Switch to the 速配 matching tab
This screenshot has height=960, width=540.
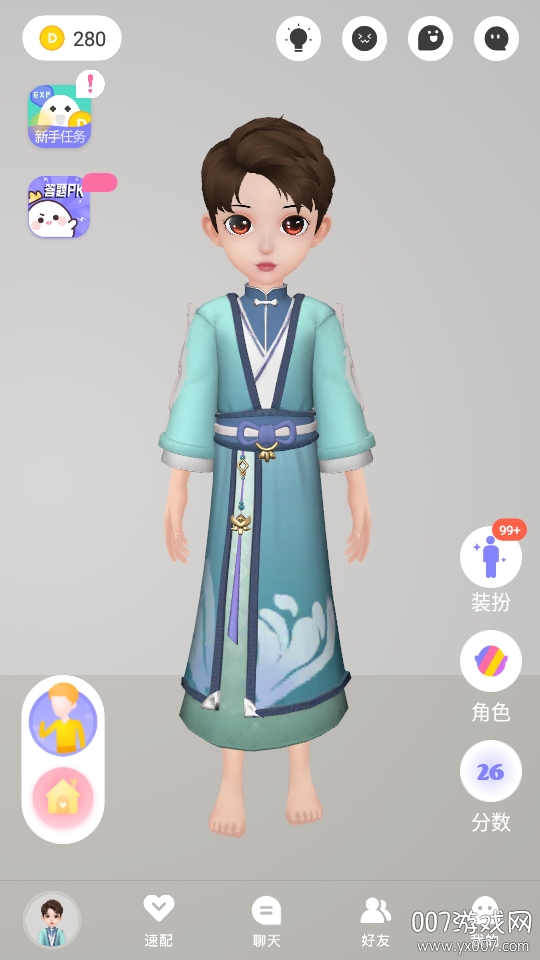point(159,921)
